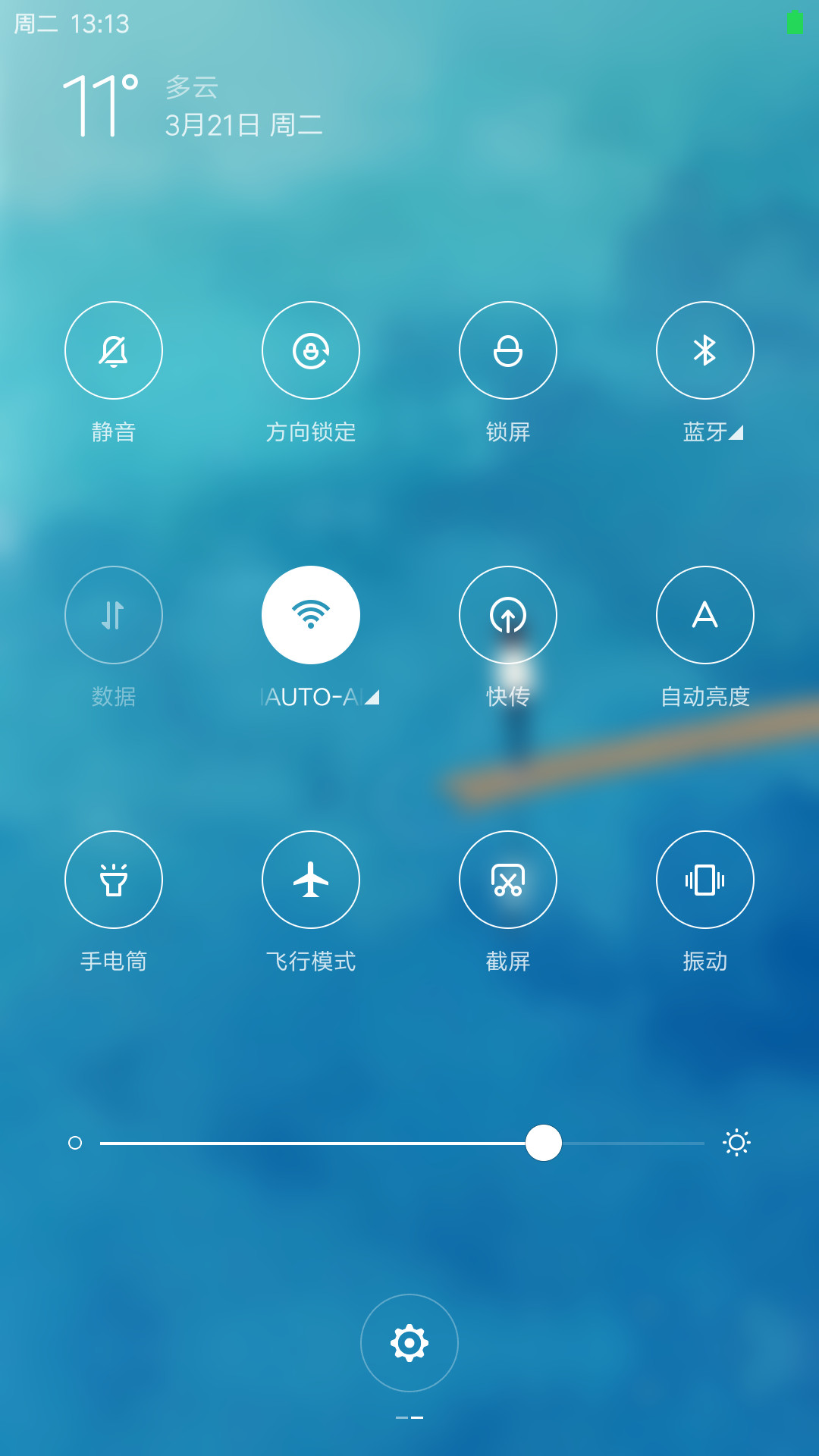Turn off the AUTO-A Wi-Fi toggle

point(311,615)
